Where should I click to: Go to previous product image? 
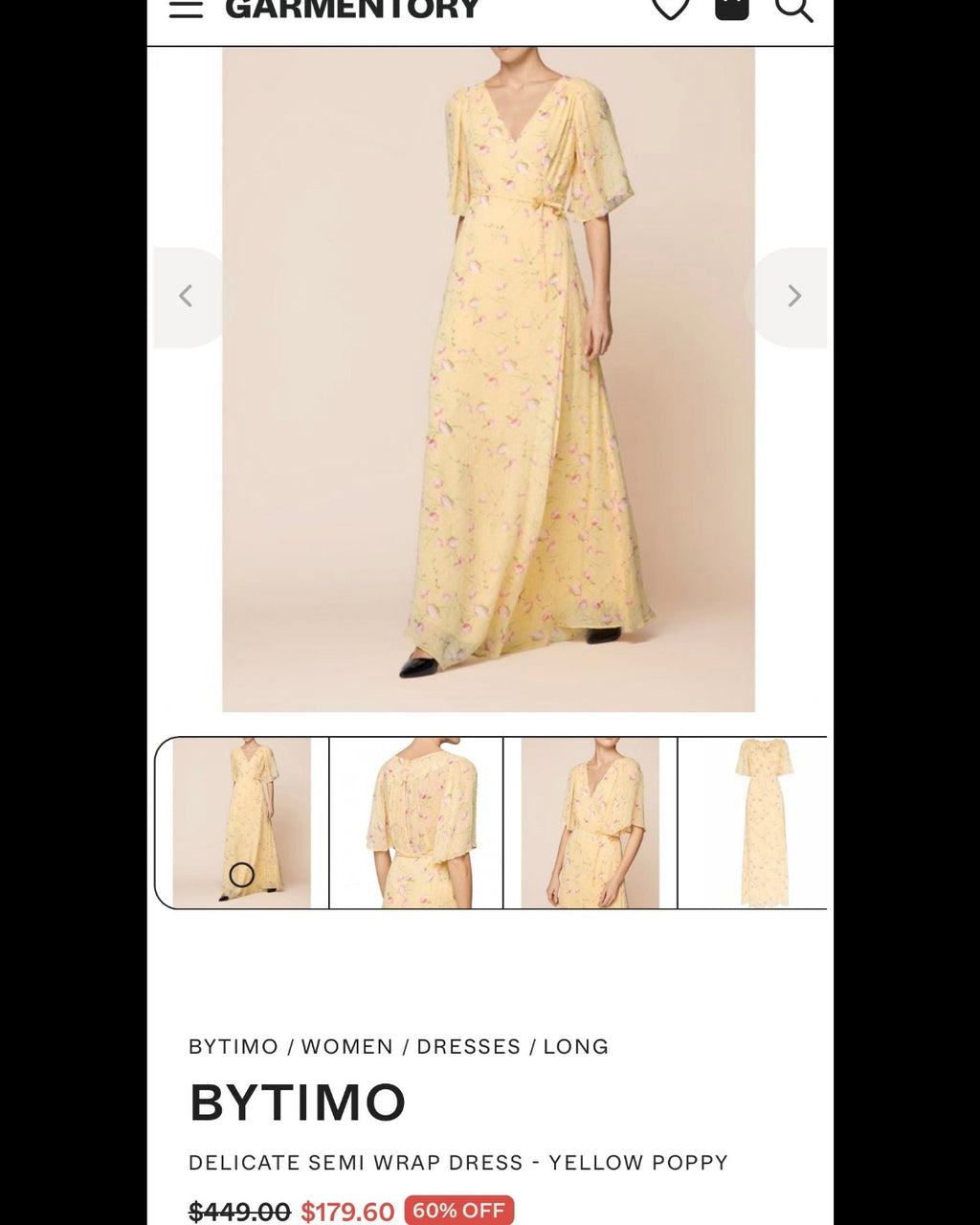click(x=187, y=297)
